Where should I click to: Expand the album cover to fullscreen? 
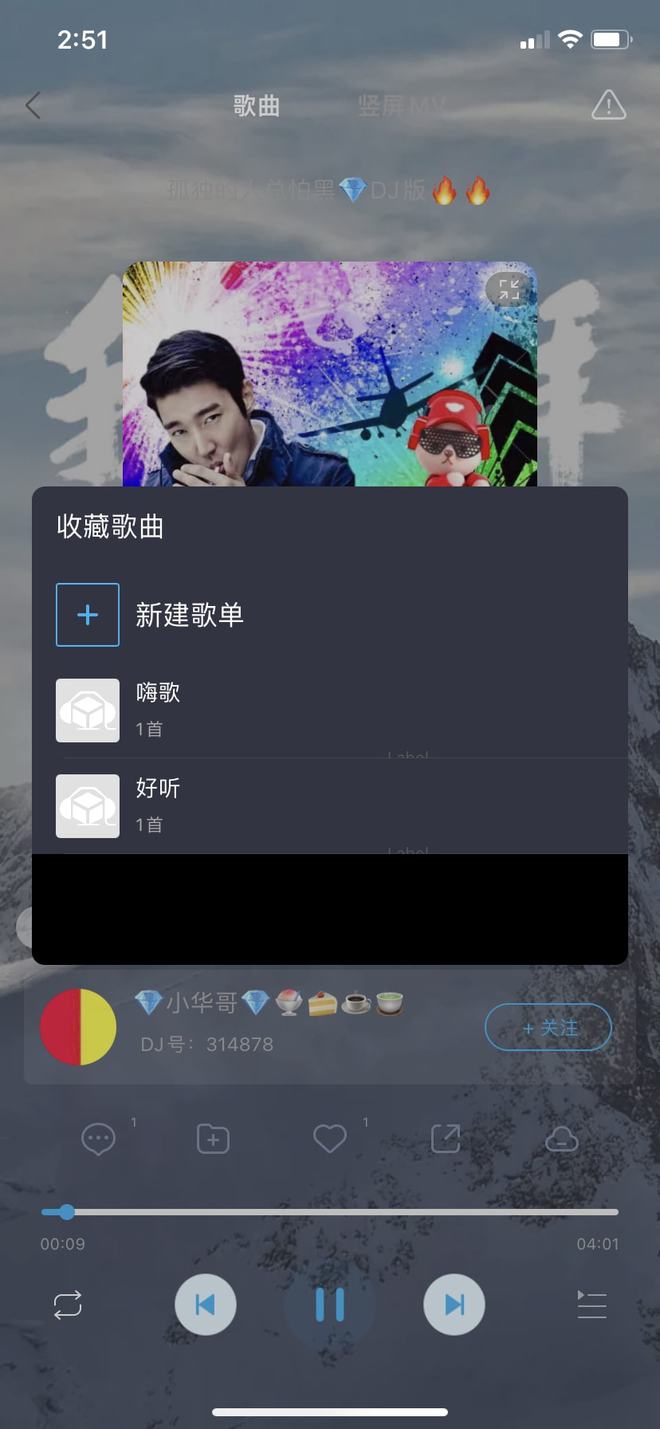(509, 290)
